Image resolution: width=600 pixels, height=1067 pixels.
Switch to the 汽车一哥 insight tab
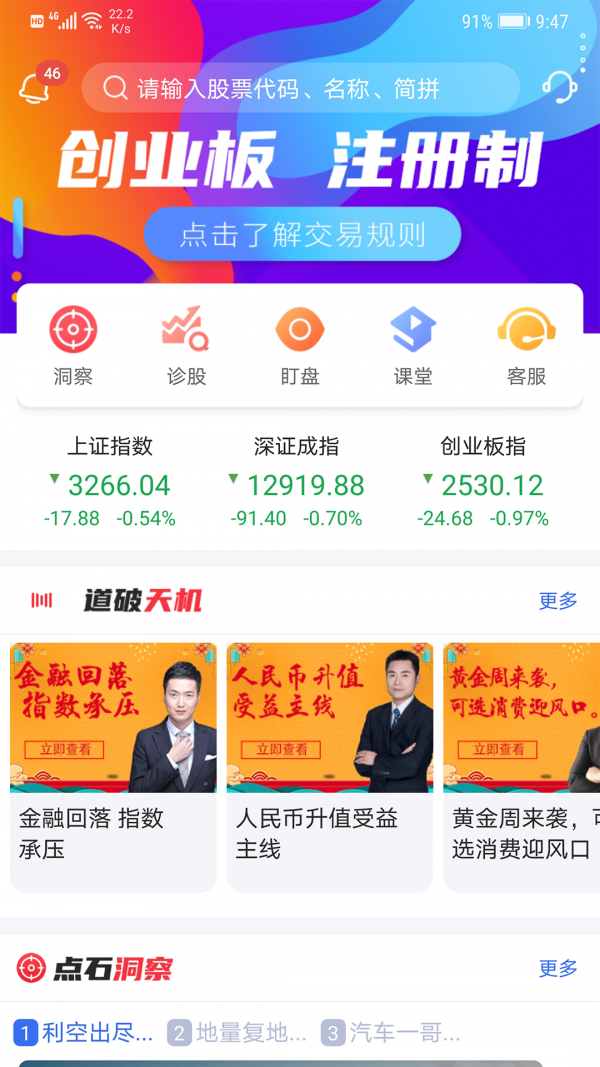click(x=391, y=1032)
